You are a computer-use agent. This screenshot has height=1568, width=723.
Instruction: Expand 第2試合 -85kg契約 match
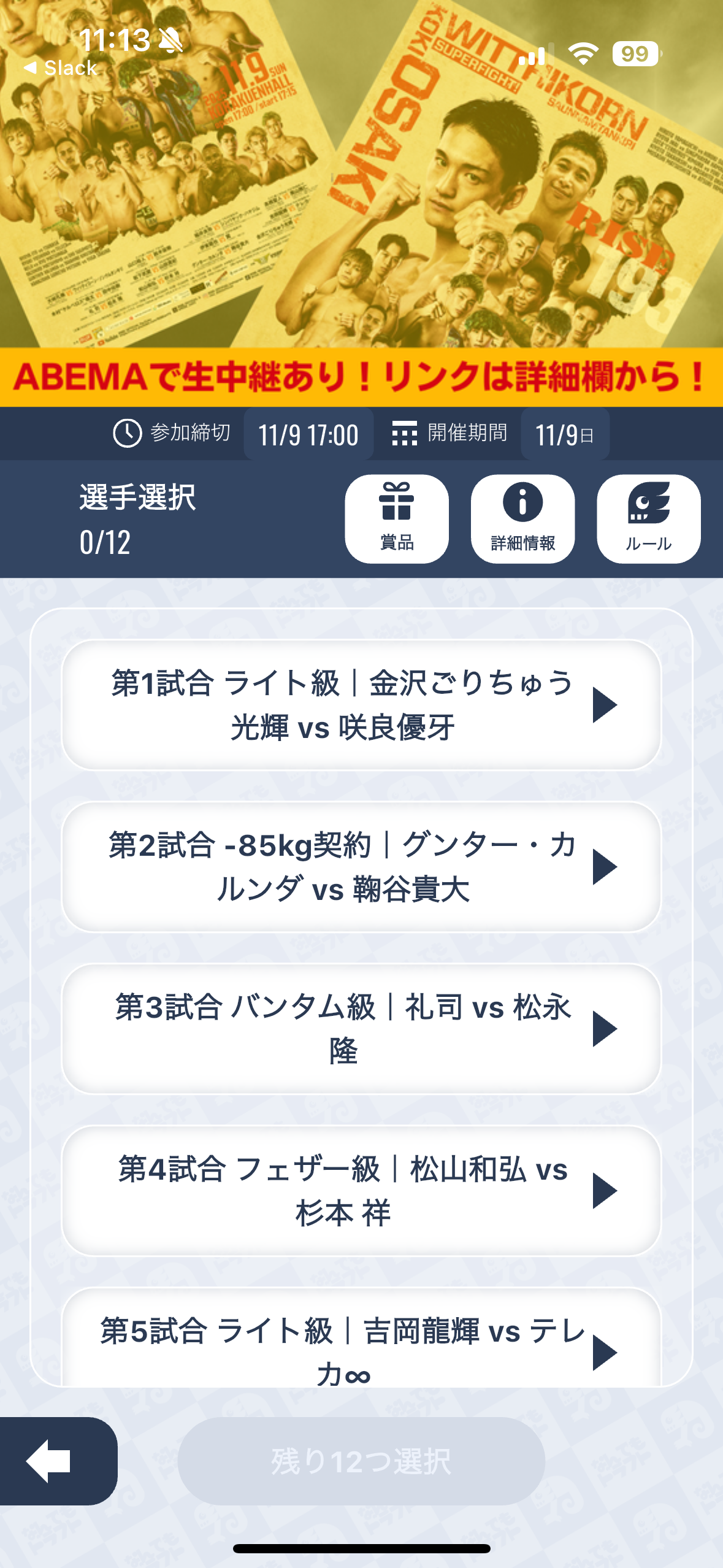(x=361, y=867)
